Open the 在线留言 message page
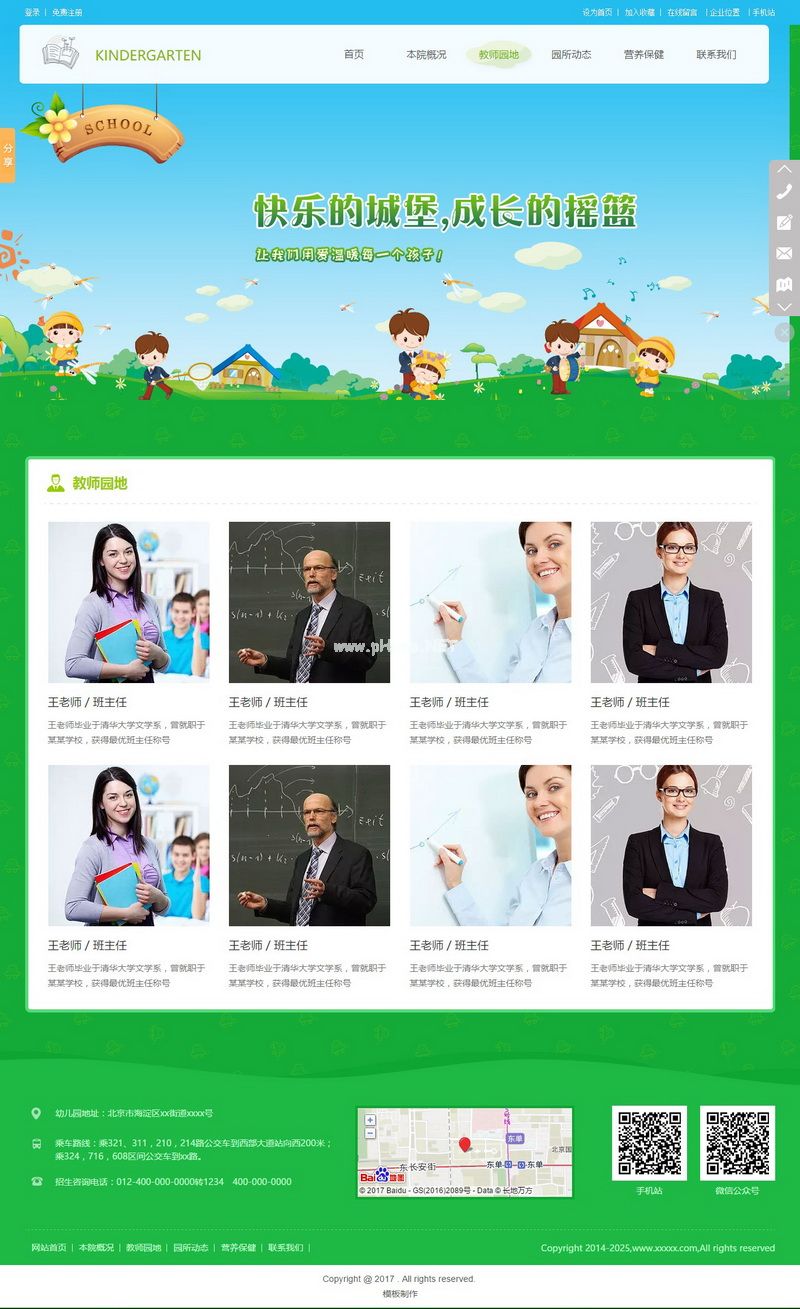Screen dimensions: 800x1309 point(682,12)
